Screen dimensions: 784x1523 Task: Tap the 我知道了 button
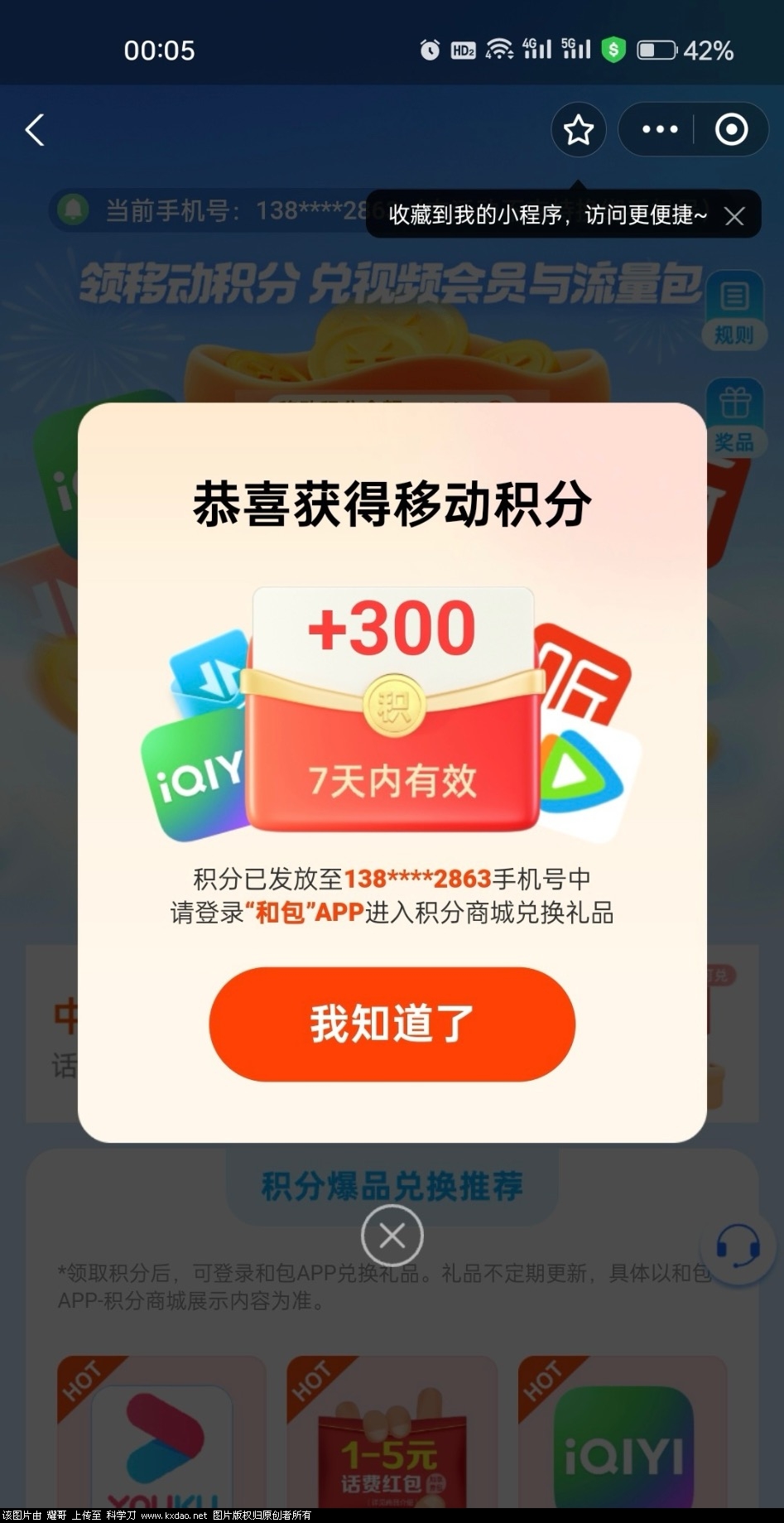392,1024
